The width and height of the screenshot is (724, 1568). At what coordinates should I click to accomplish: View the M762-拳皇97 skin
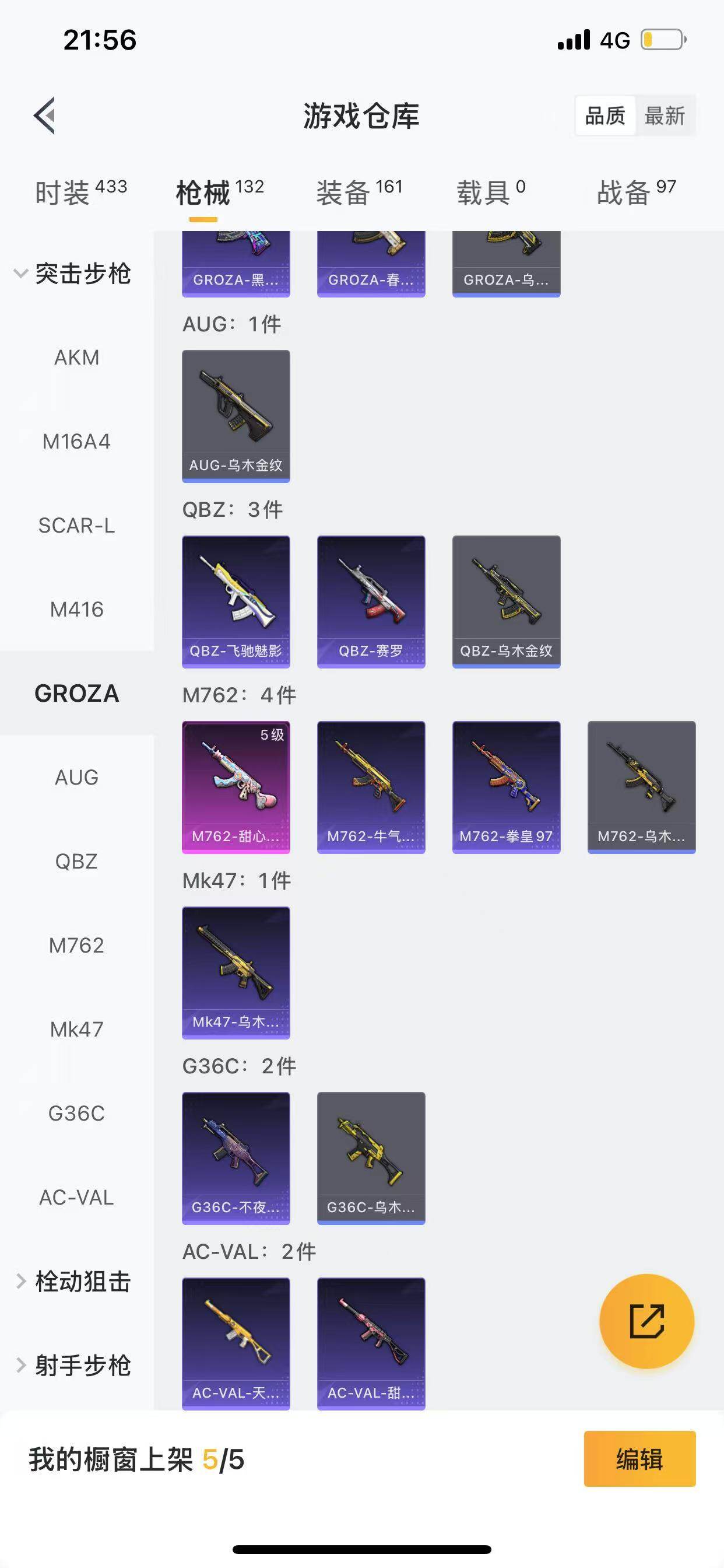tap(506, 787)
